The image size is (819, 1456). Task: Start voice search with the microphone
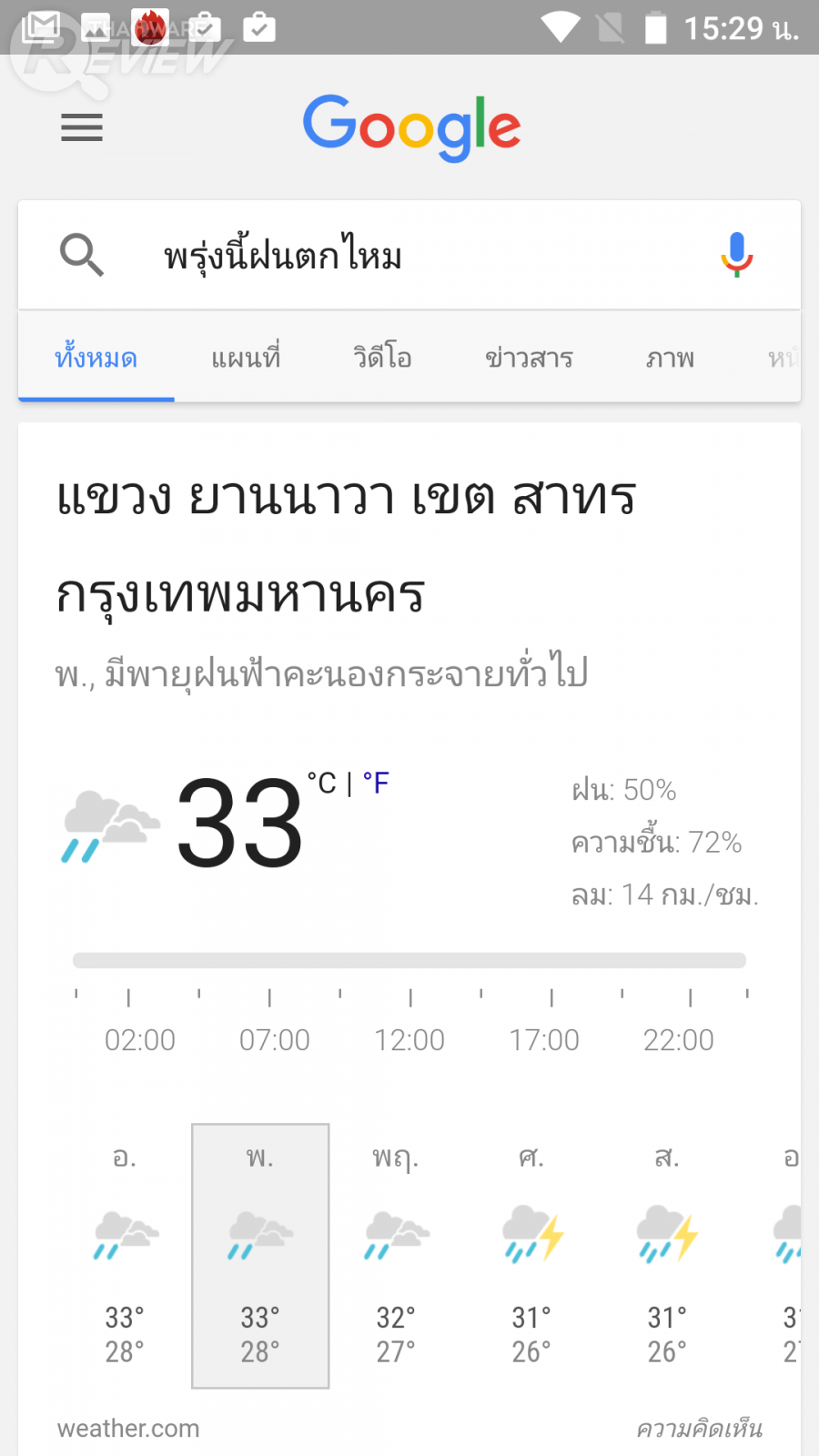(x=736, y=255)
